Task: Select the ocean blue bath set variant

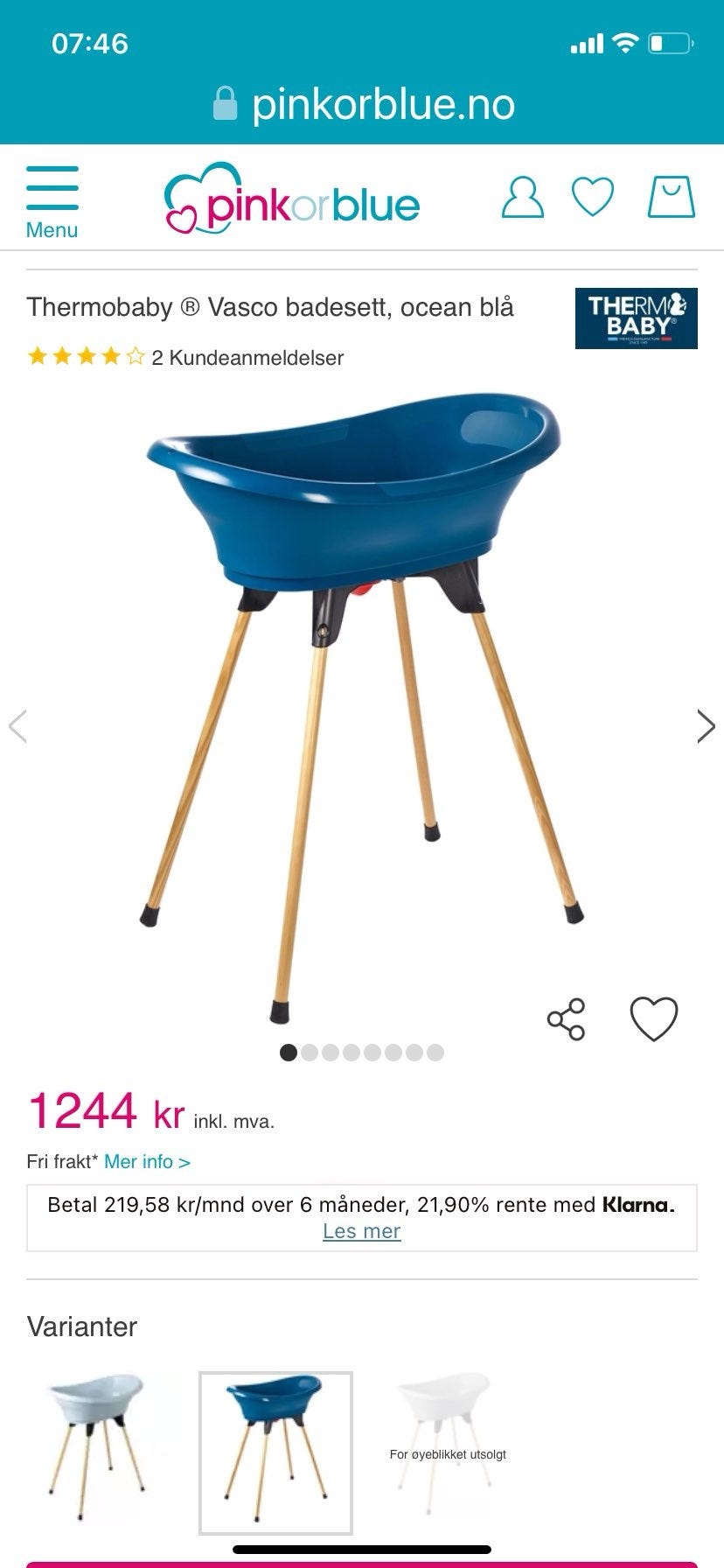Action: pyautogui.click(x=275, y=1445)
